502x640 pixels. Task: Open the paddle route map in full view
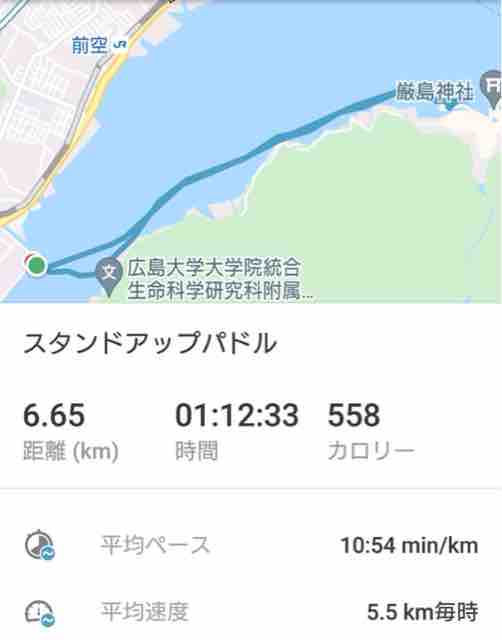[x=251, y=151]
